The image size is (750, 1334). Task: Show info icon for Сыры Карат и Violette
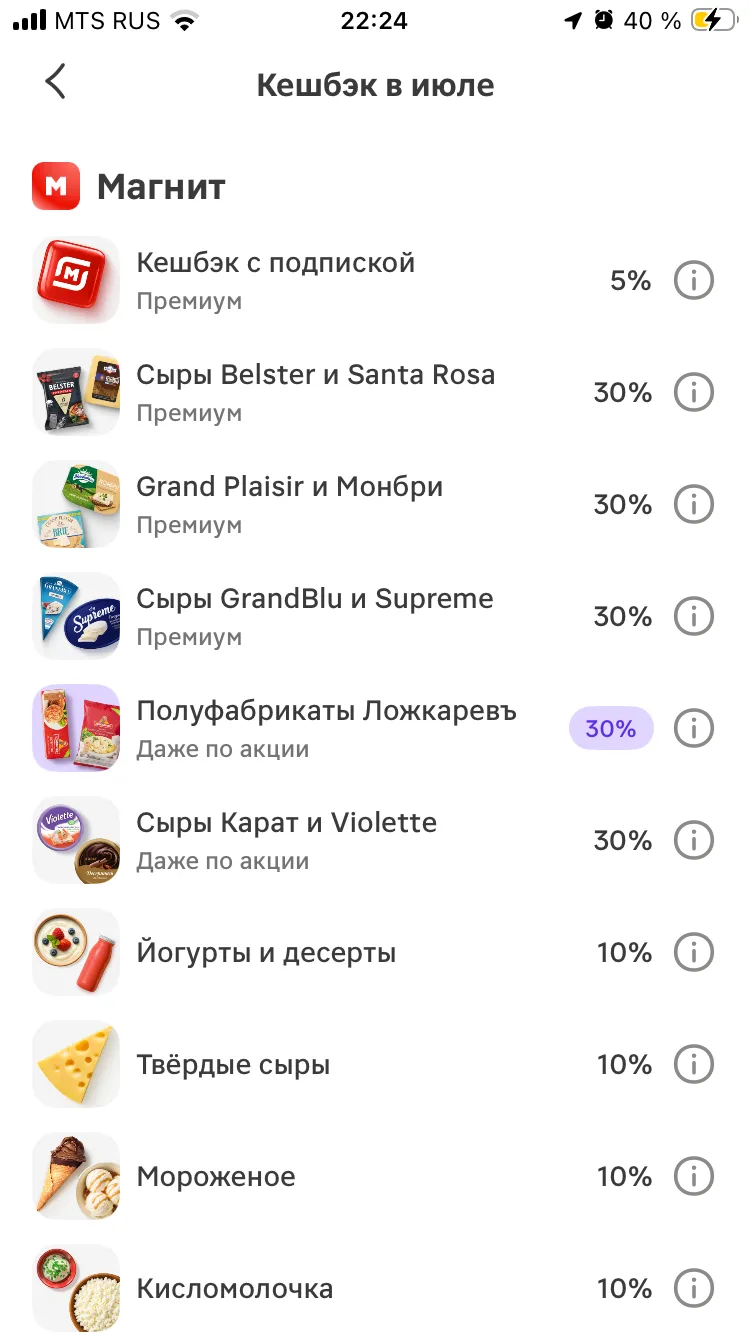[694, 841]
